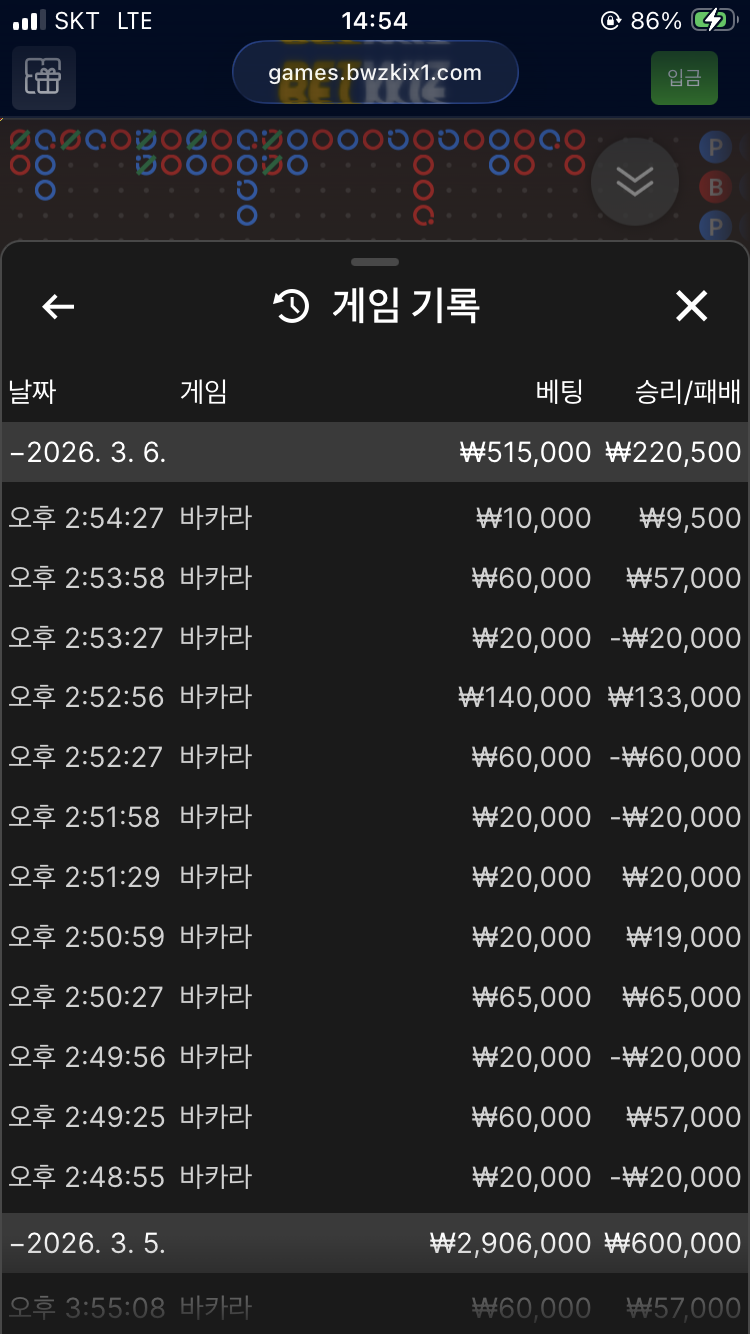Open the 오후 2:54:27 바카라 record

coord(375,518)
